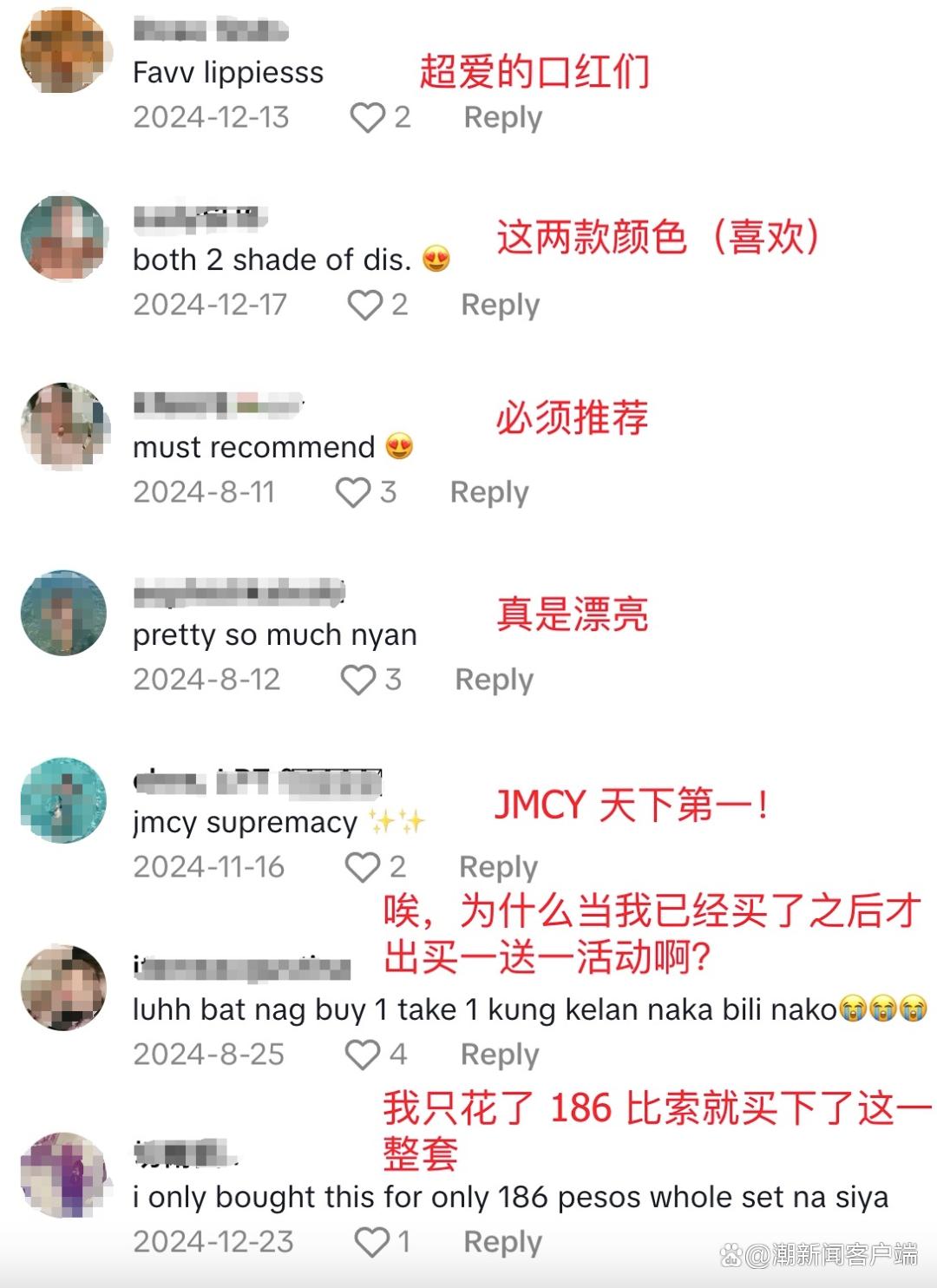Open profile of "Favv lippiesss" commenter avatar
The height and width of the screenshot is (1288, 937).
63,50
